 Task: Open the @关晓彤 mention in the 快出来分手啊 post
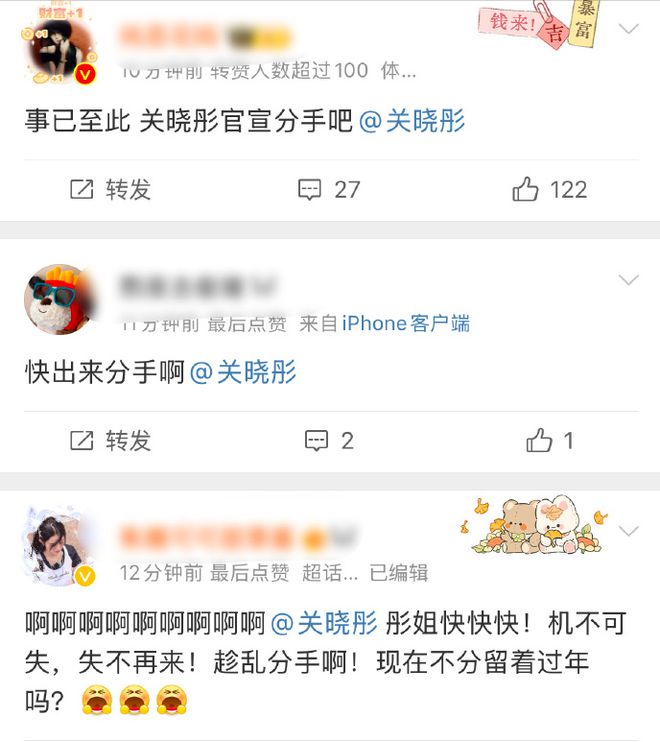coord(243,372)
